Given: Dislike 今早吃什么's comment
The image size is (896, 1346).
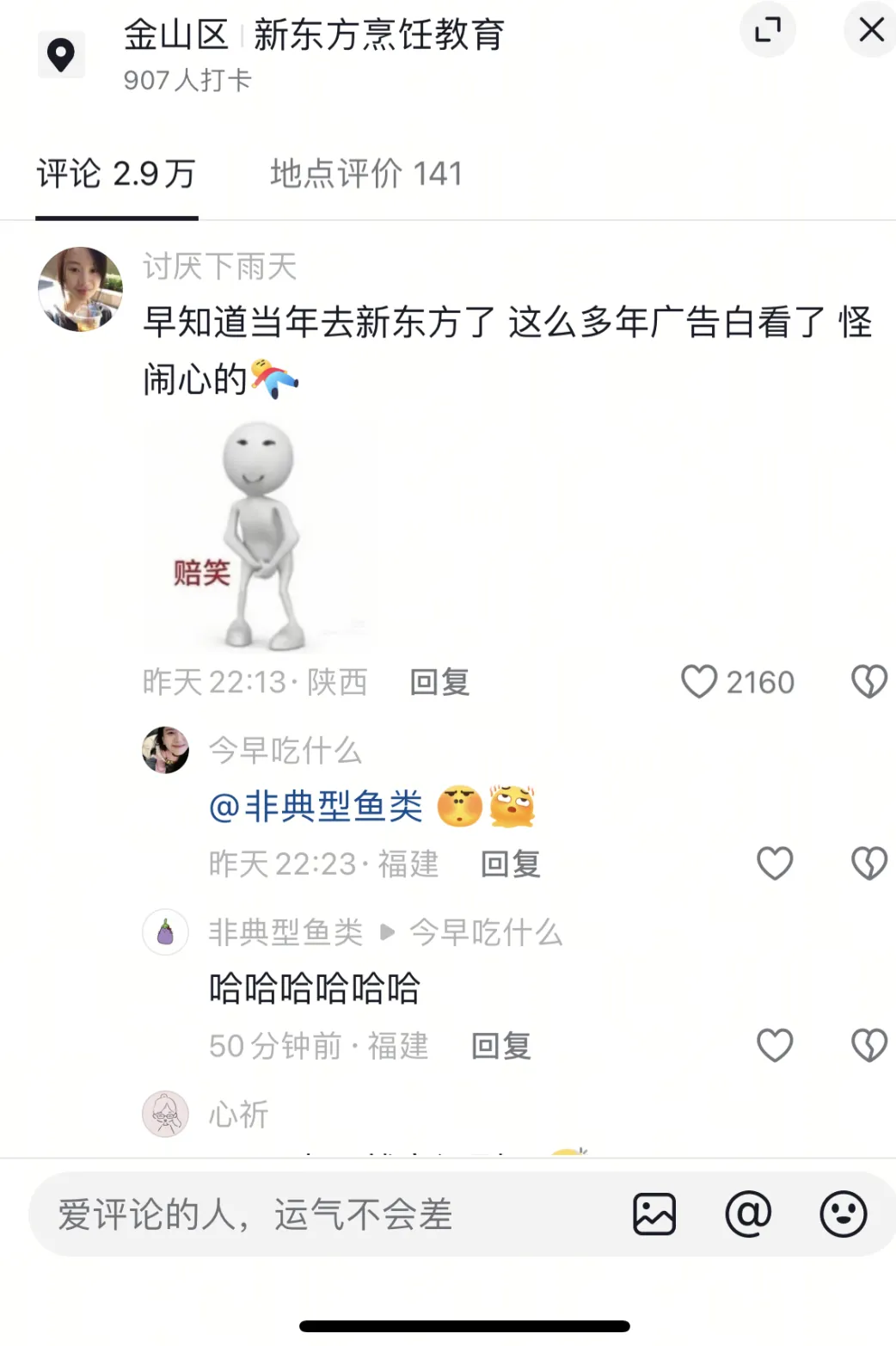Looking at the screenshot, I should (x=868, y=864).
